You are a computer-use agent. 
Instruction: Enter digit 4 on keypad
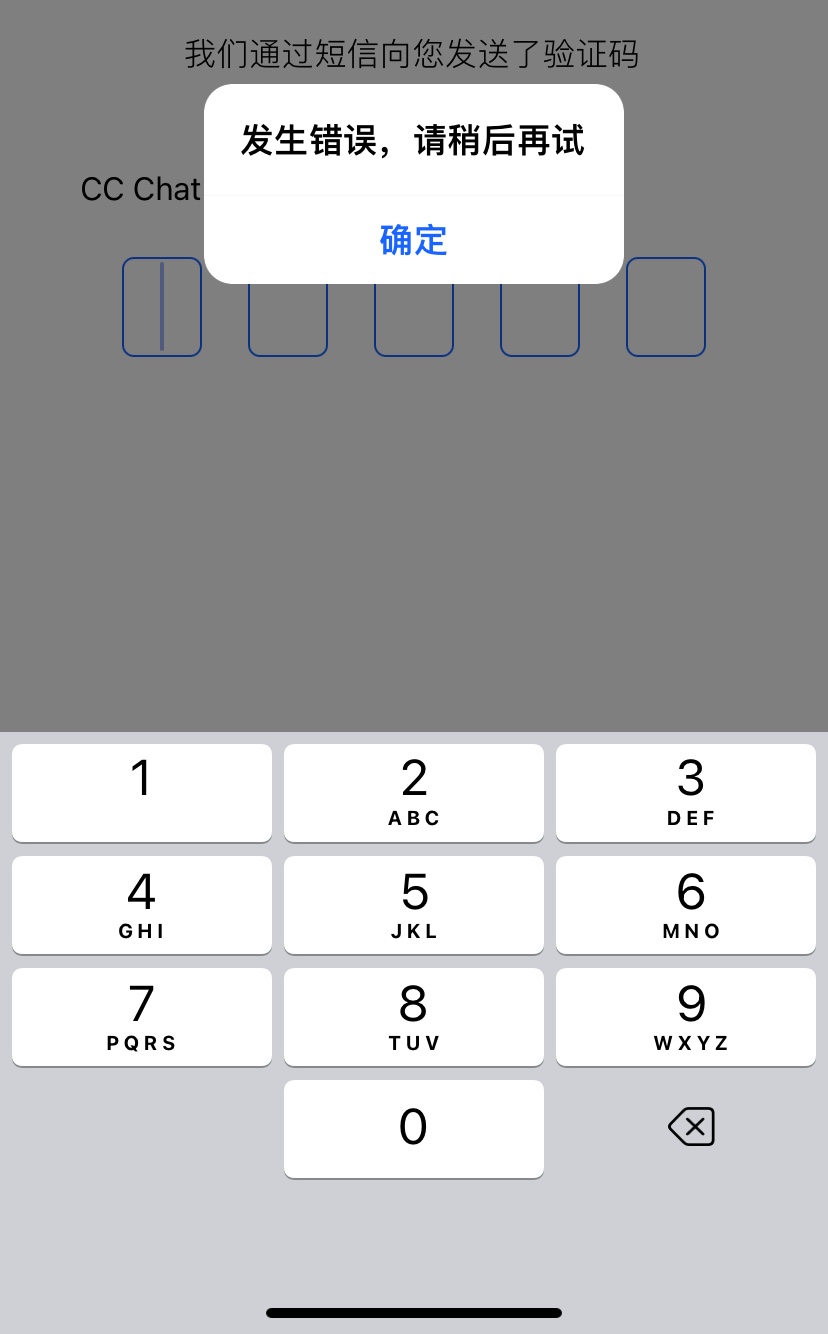(x=142, y=904)
